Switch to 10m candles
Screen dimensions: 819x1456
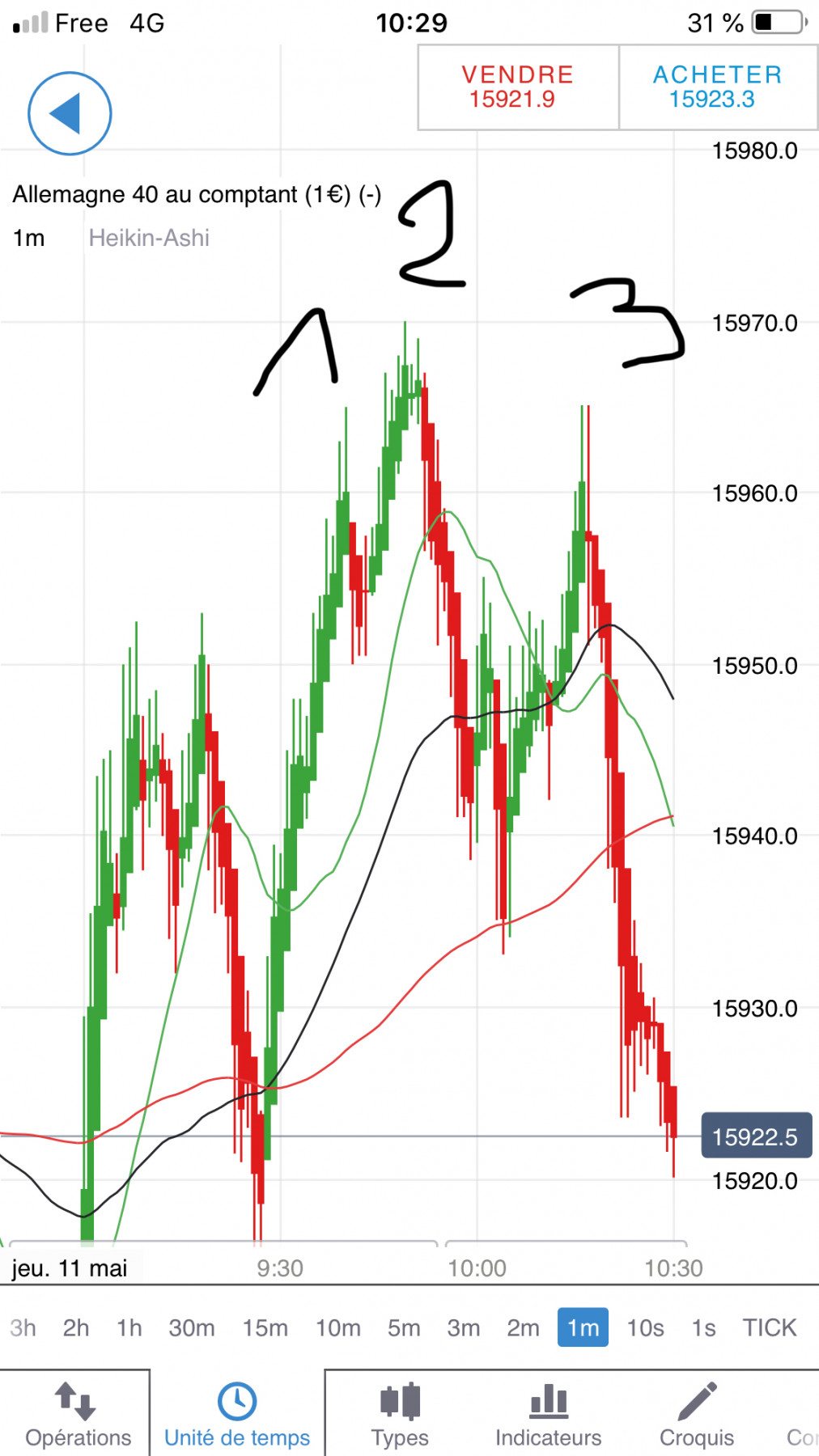click(x=337, y=1328)
